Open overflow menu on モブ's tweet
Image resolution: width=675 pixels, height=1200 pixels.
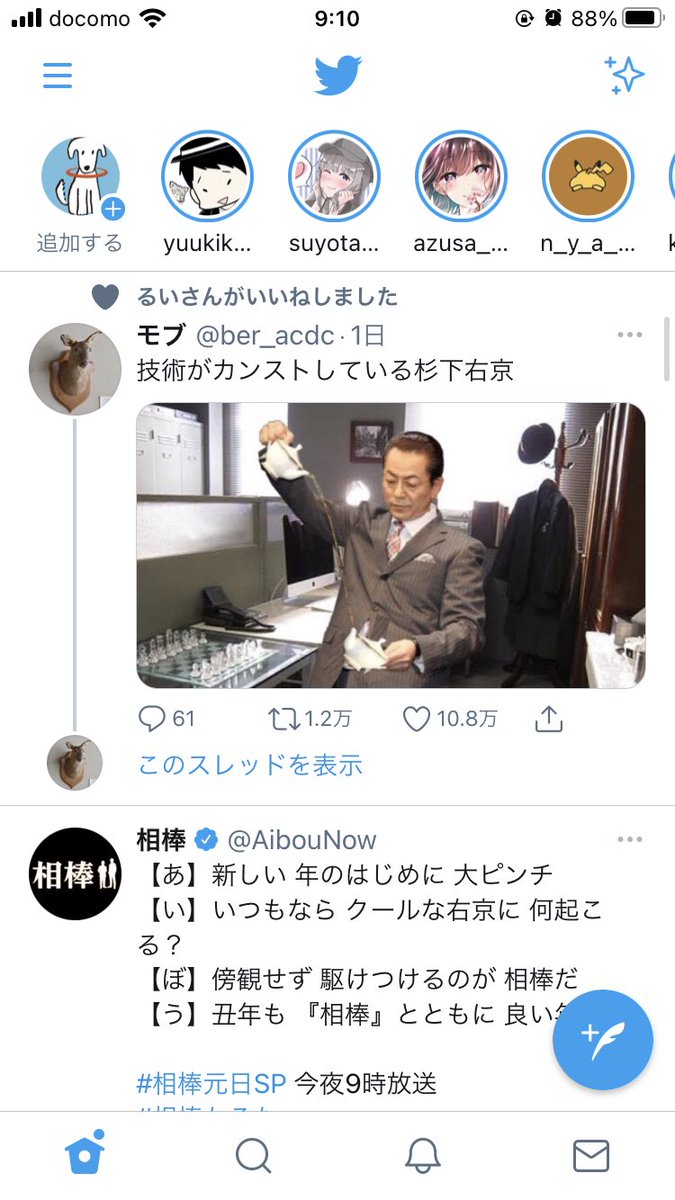(x=630, y=335)
